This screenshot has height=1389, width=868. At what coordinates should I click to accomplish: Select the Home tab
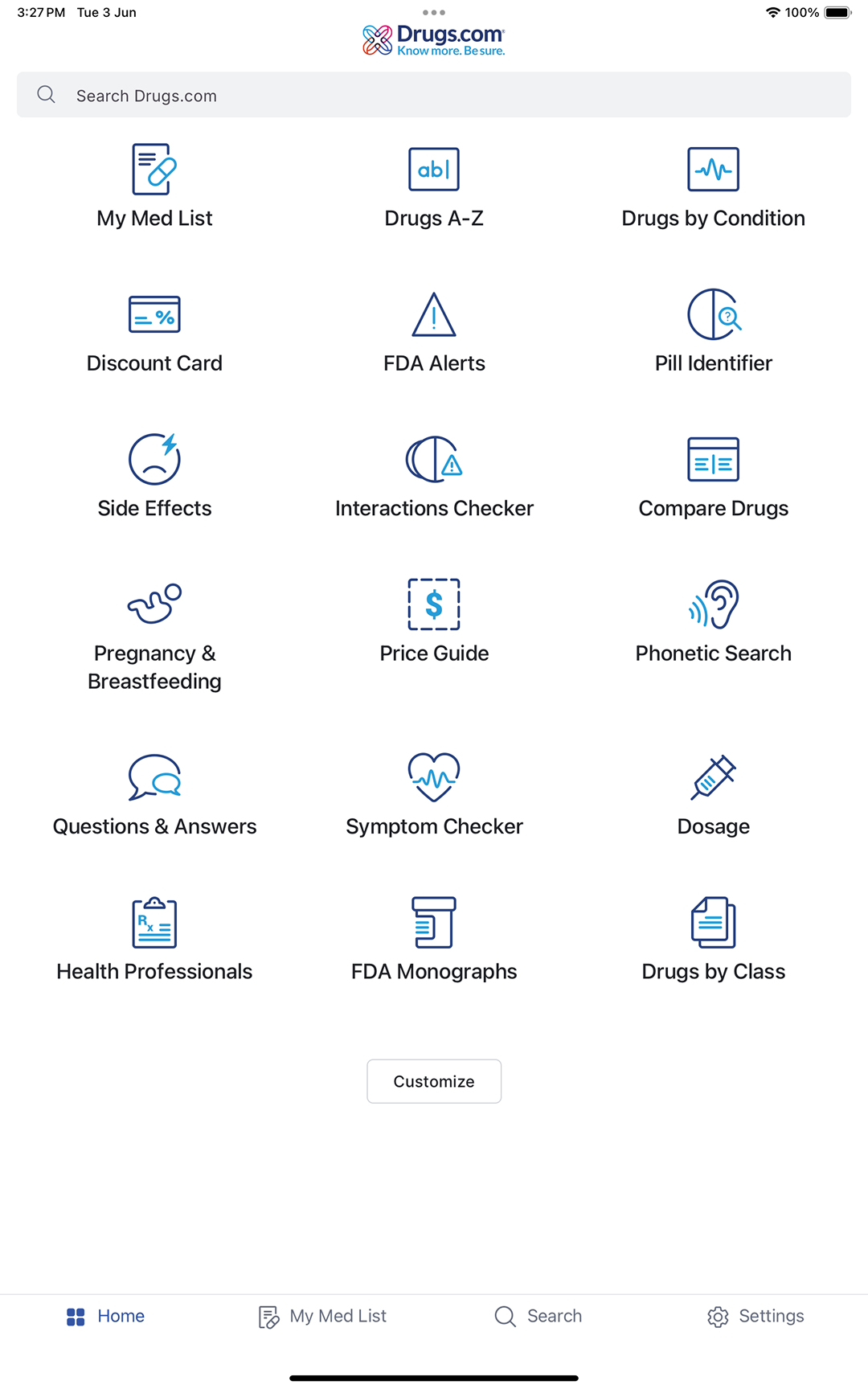point(106,1317)
